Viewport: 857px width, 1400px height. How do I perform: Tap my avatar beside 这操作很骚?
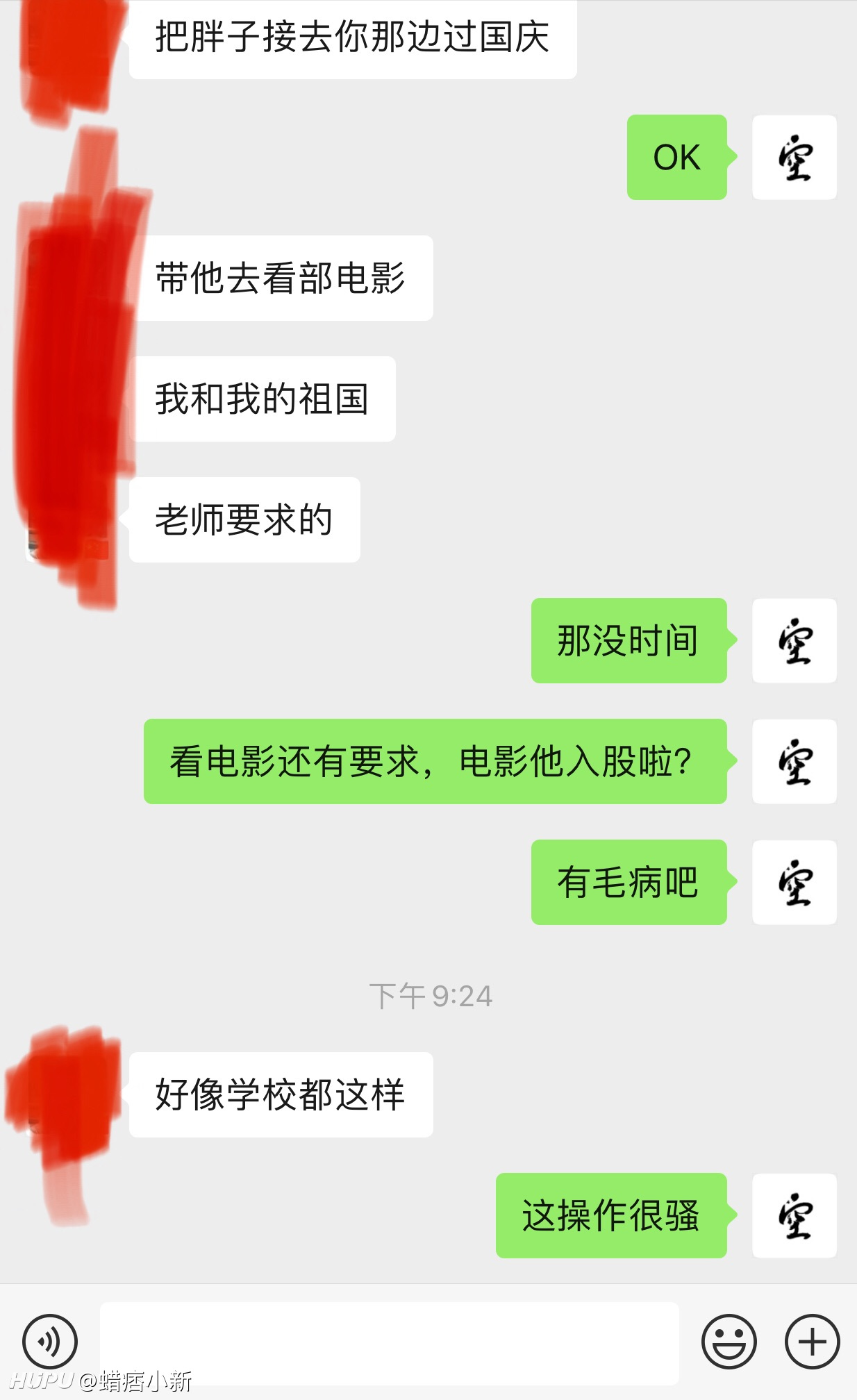[794, 1215]
